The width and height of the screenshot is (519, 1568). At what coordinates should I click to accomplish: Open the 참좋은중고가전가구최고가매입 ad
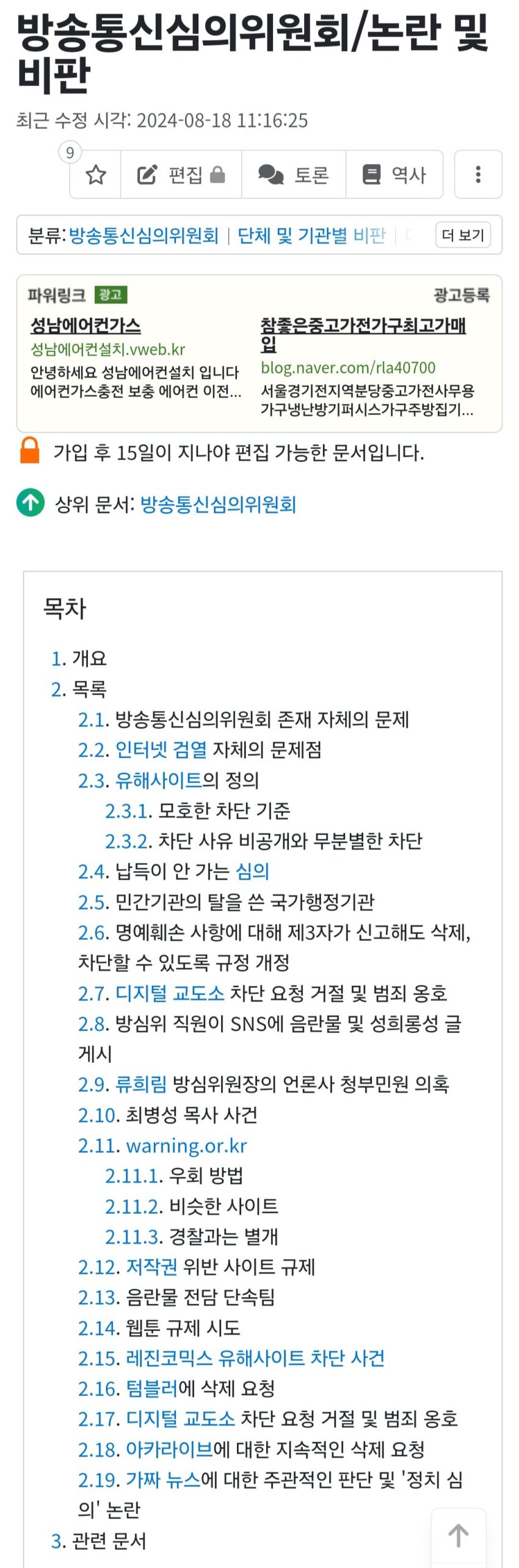(x=363, y=334)
